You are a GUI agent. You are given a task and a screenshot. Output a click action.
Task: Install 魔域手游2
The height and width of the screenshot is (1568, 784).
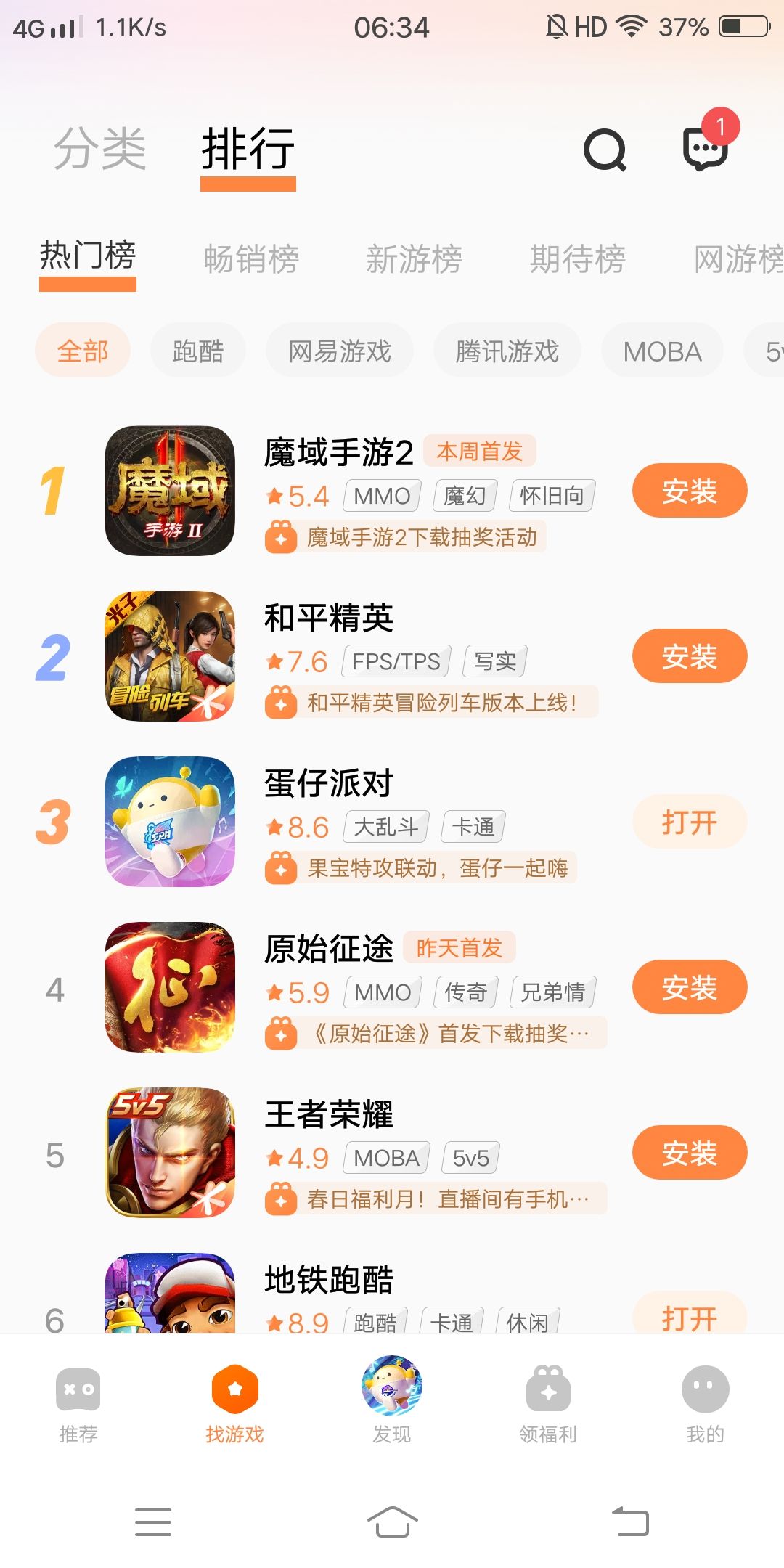pos(689,491)
